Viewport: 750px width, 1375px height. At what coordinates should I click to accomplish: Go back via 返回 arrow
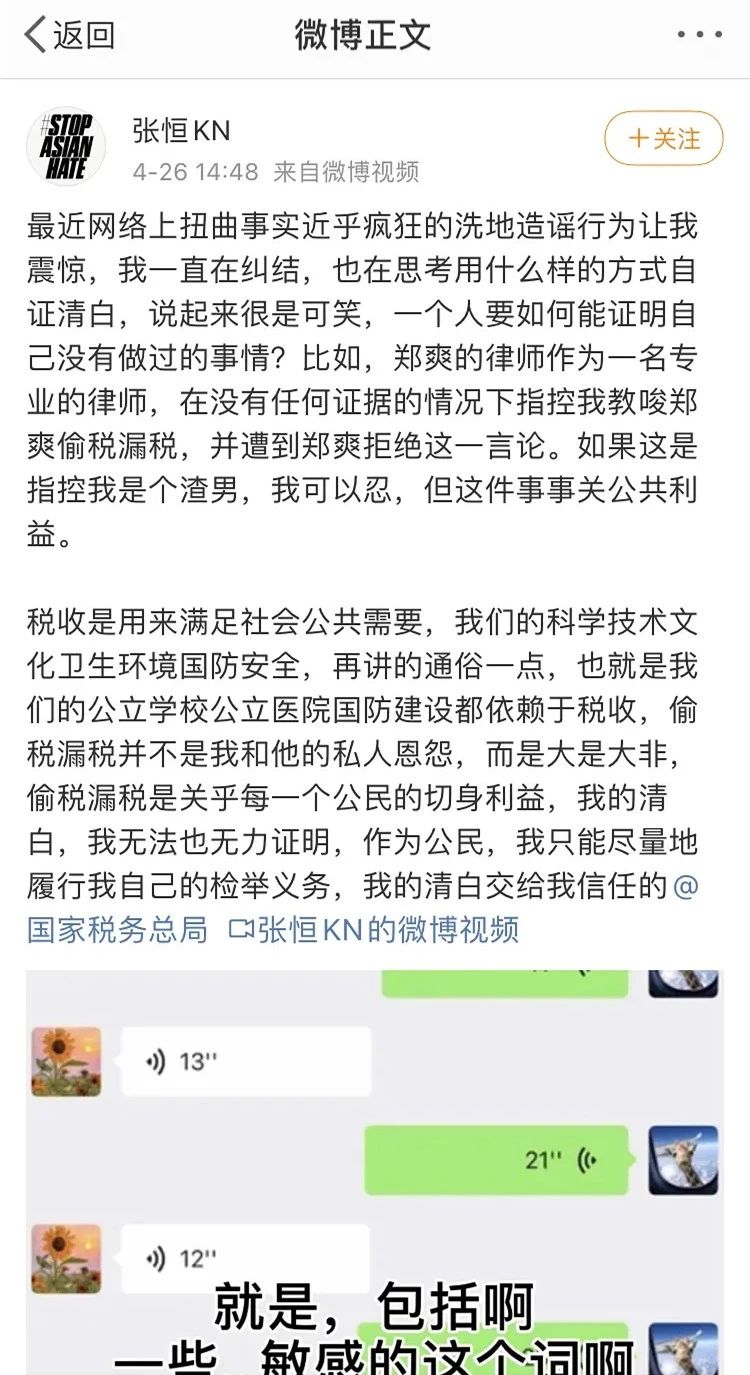pyautogui.click(x=68, y=36)
